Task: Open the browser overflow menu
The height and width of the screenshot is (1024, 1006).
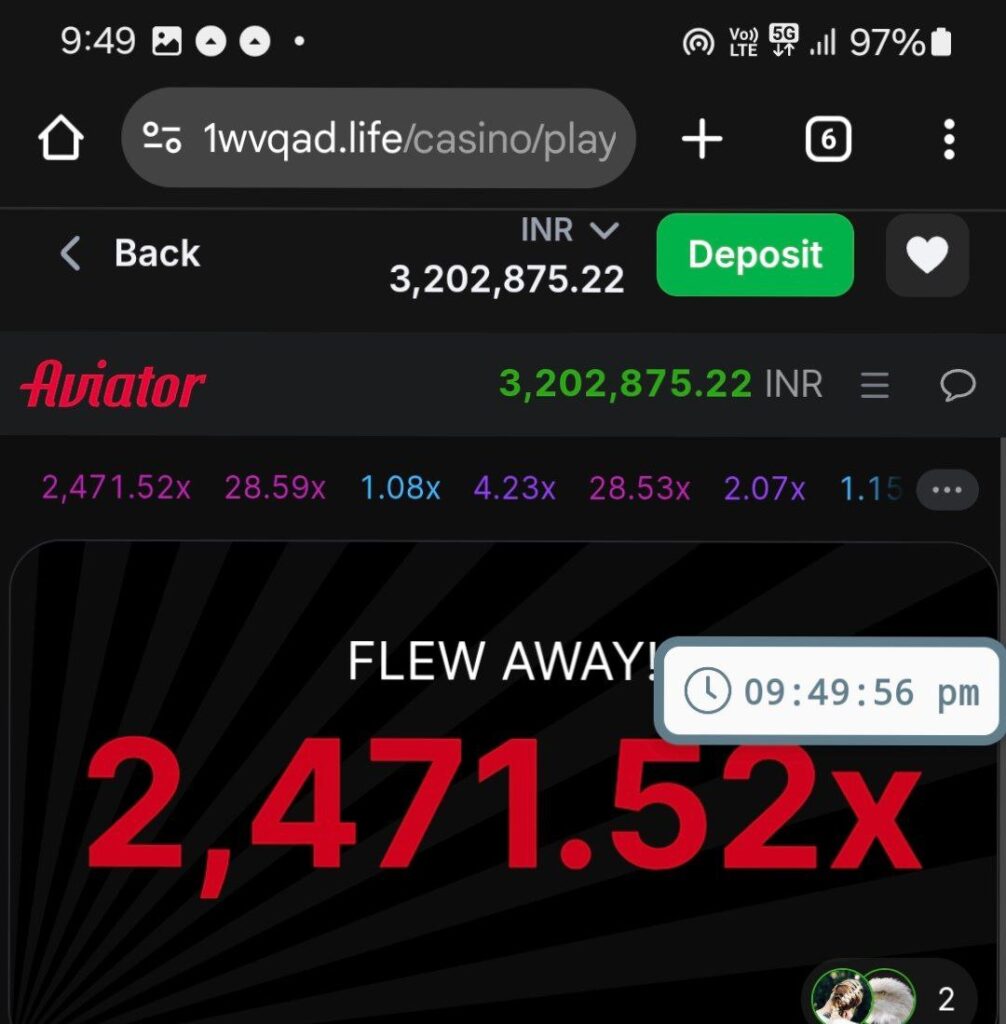Action: tap(949, 139)
